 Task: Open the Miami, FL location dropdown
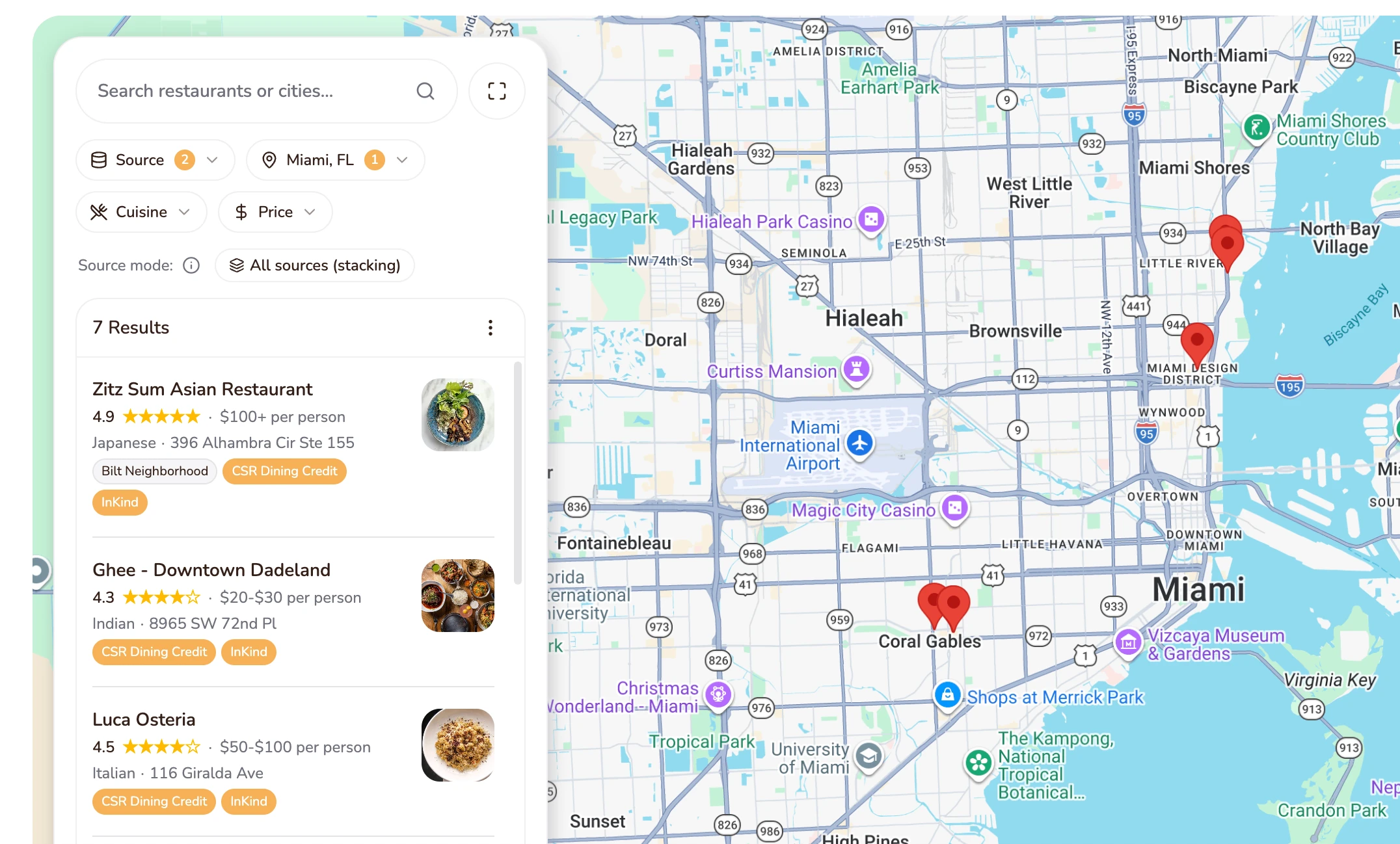coord(335,160)
